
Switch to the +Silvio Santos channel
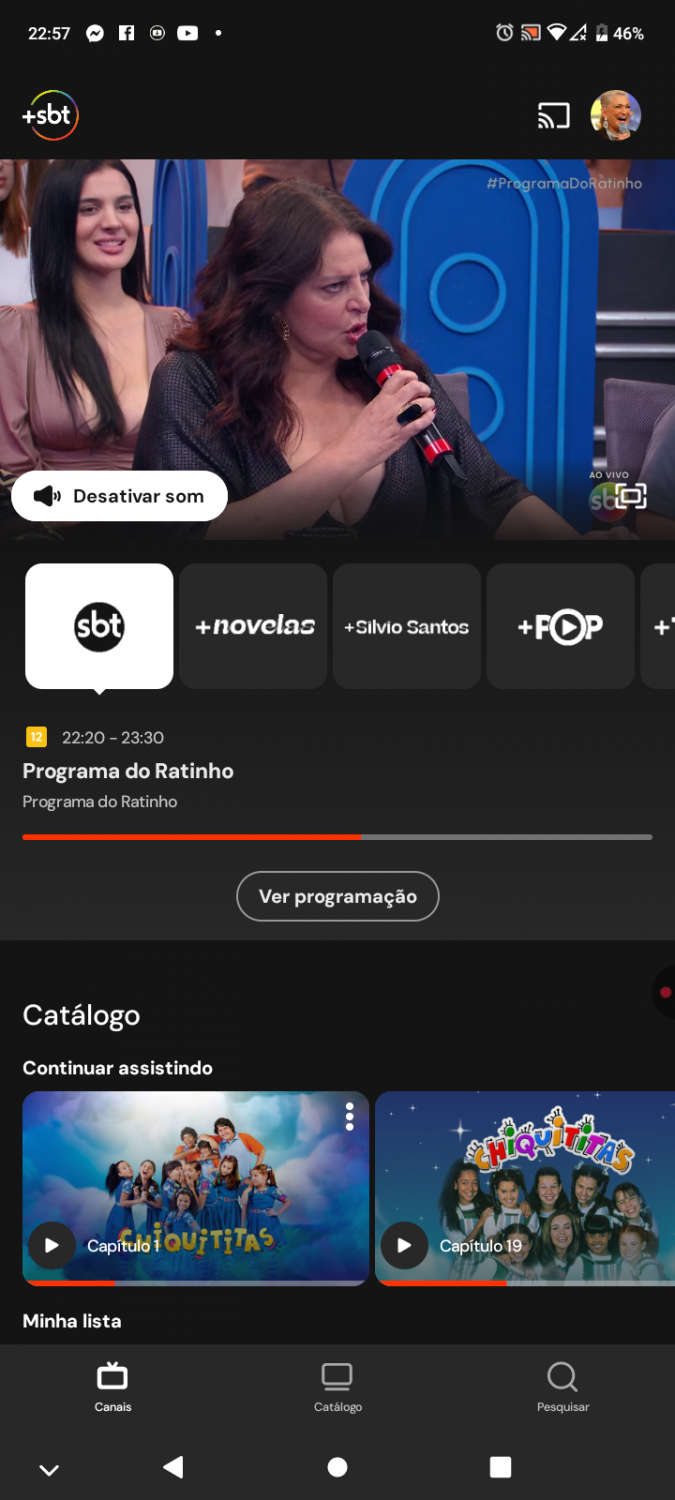[407, 626]
